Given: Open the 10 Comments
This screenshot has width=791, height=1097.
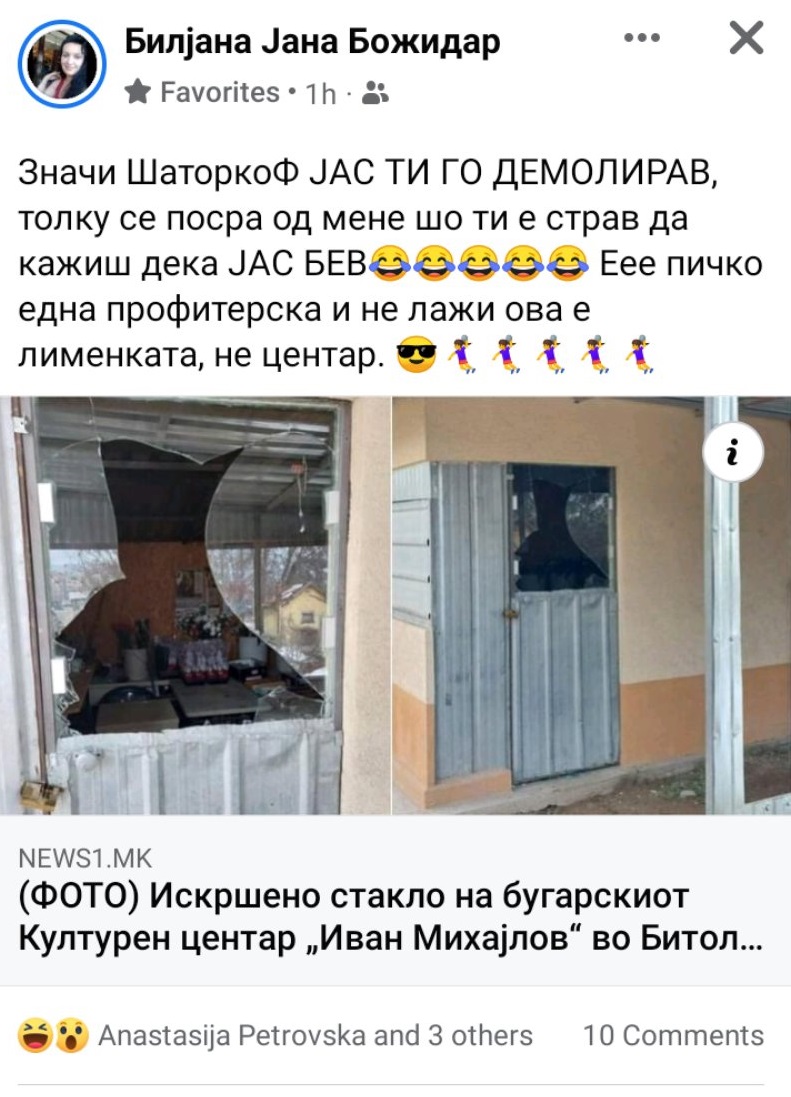Looking at the screenshot, I should pyautogui.click(x=673, y=1035).
